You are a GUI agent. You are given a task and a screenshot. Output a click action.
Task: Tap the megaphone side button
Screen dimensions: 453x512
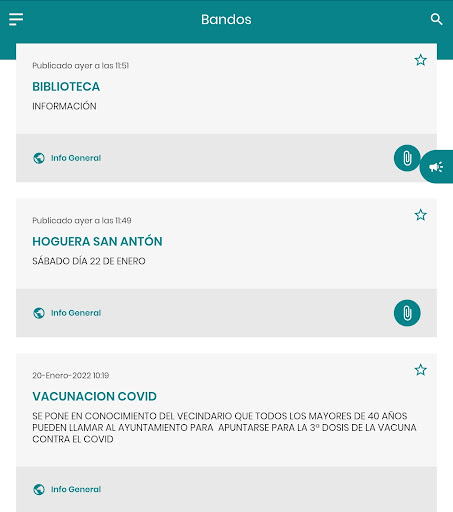click(436, 167)
